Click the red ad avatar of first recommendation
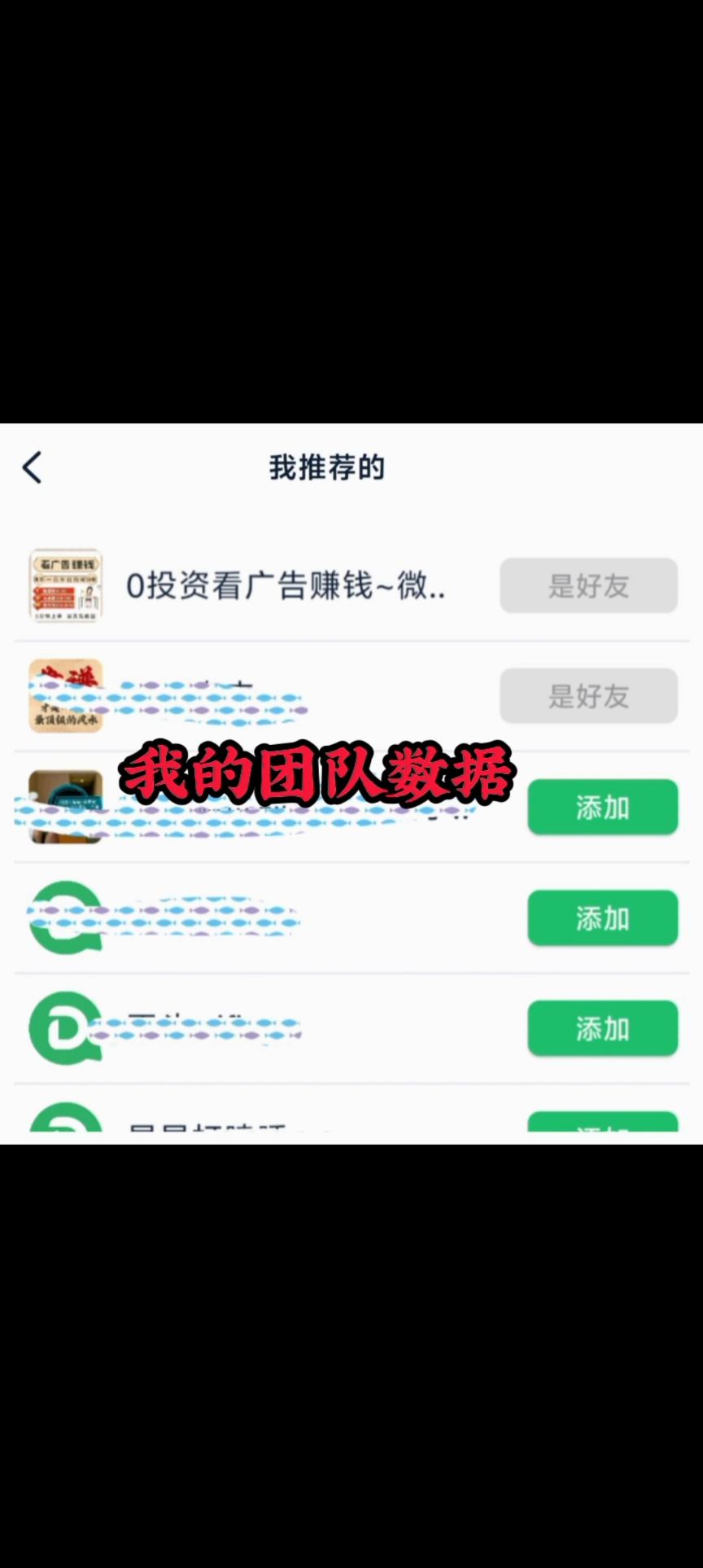Screen dimensions: 703x1568 pos(65,586)
